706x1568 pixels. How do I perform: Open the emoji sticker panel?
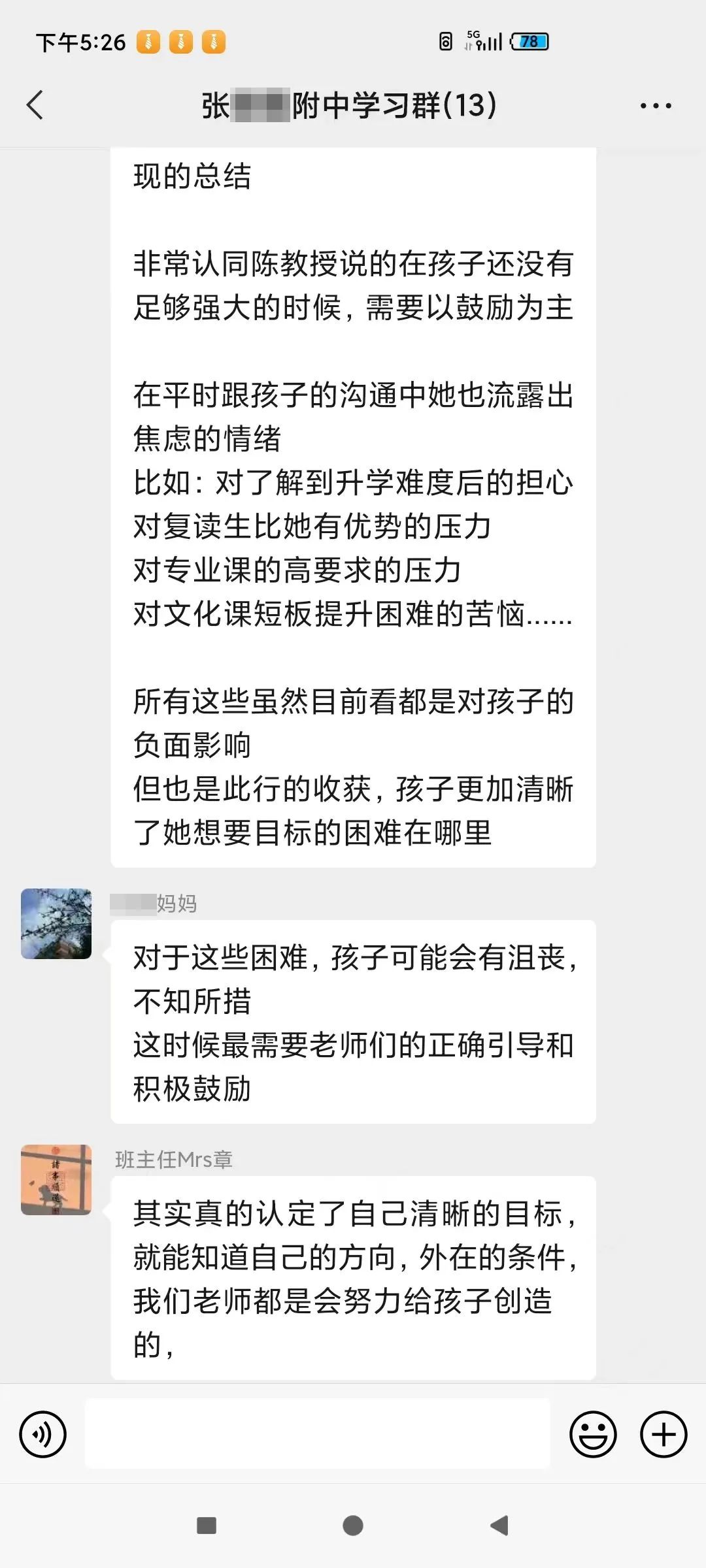(593, 1435)
